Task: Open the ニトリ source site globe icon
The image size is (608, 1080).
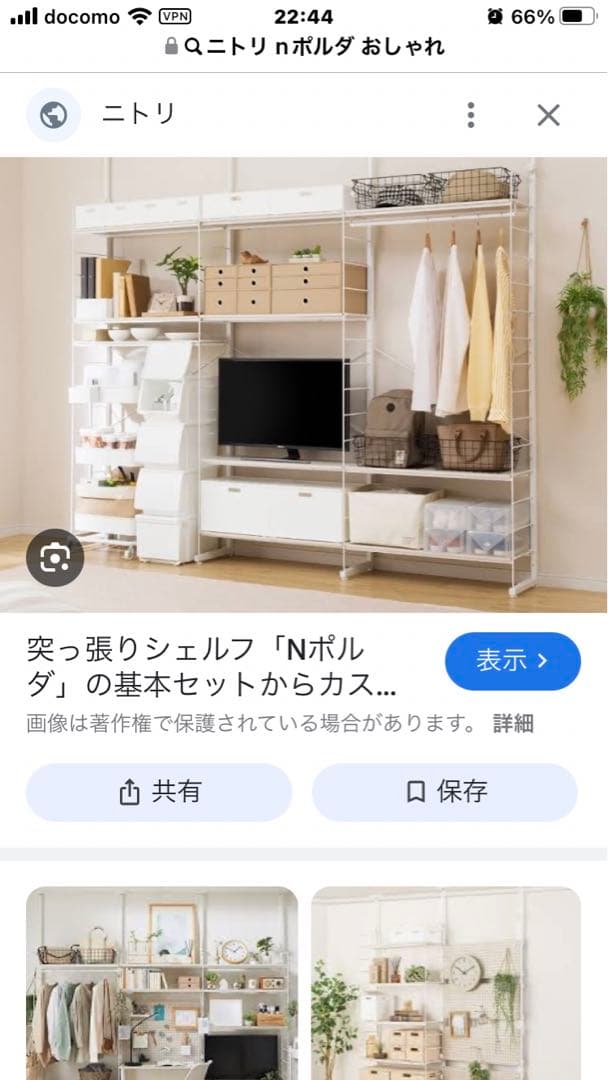Action: pos(54,115)
